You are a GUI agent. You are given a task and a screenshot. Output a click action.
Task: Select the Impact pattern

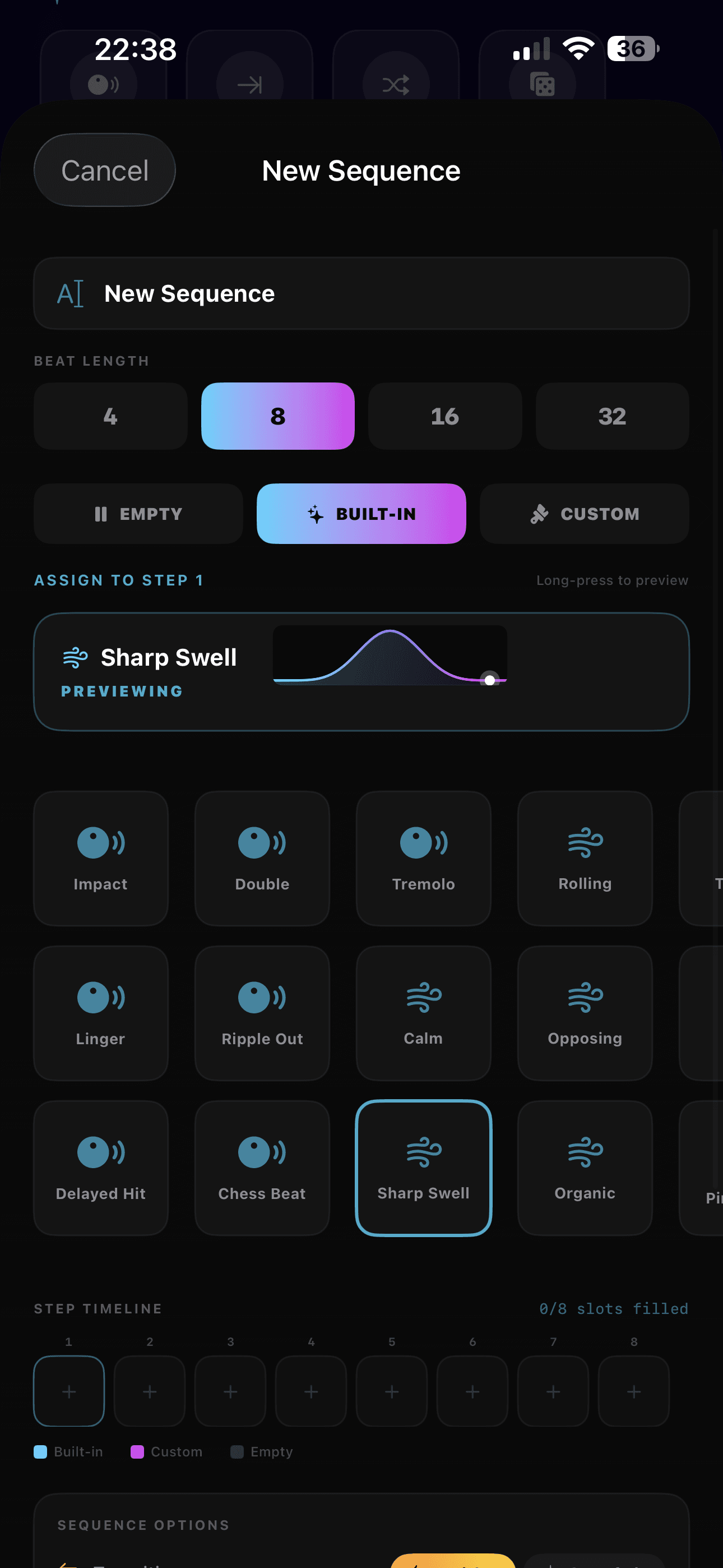(100, 858)
